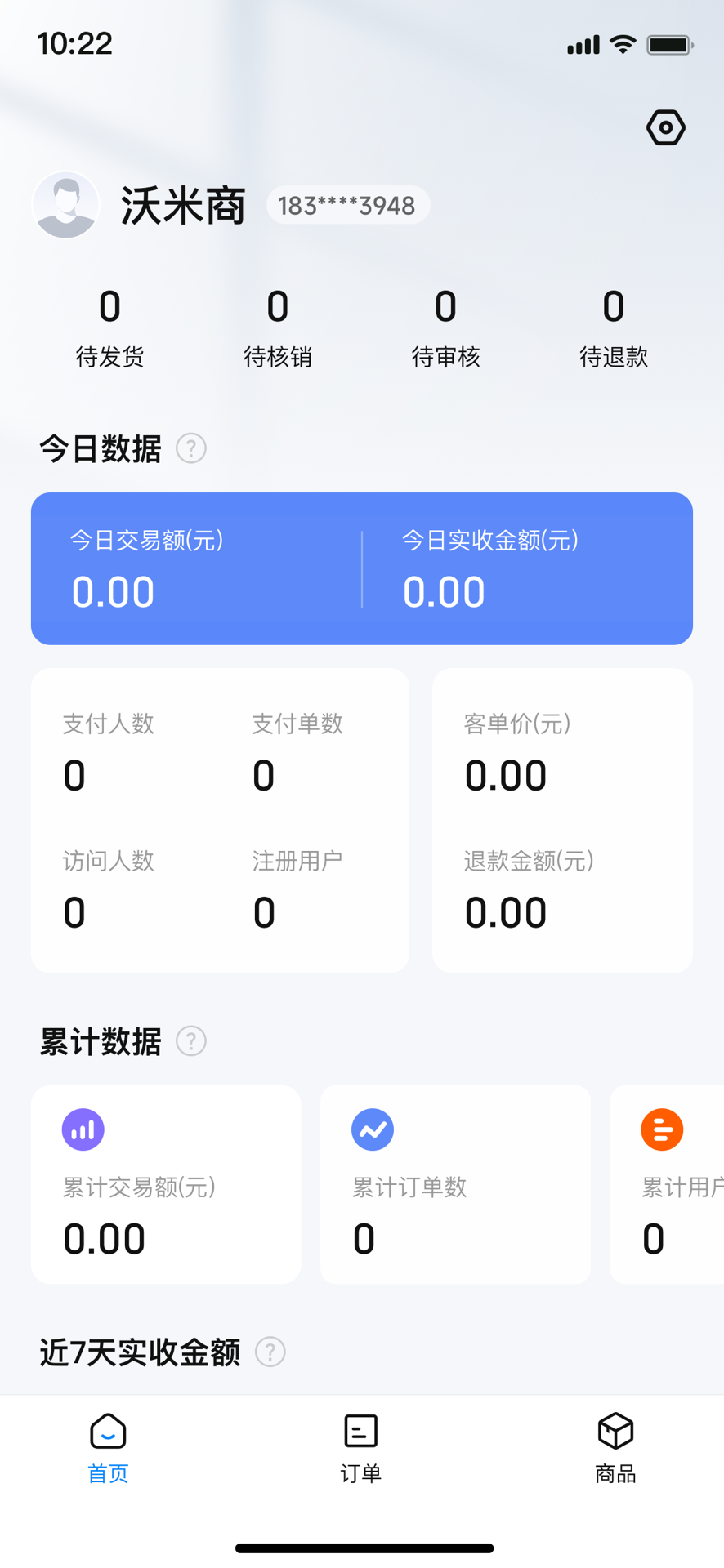Show help for 近7天实收金额

tap(270, 1352)
